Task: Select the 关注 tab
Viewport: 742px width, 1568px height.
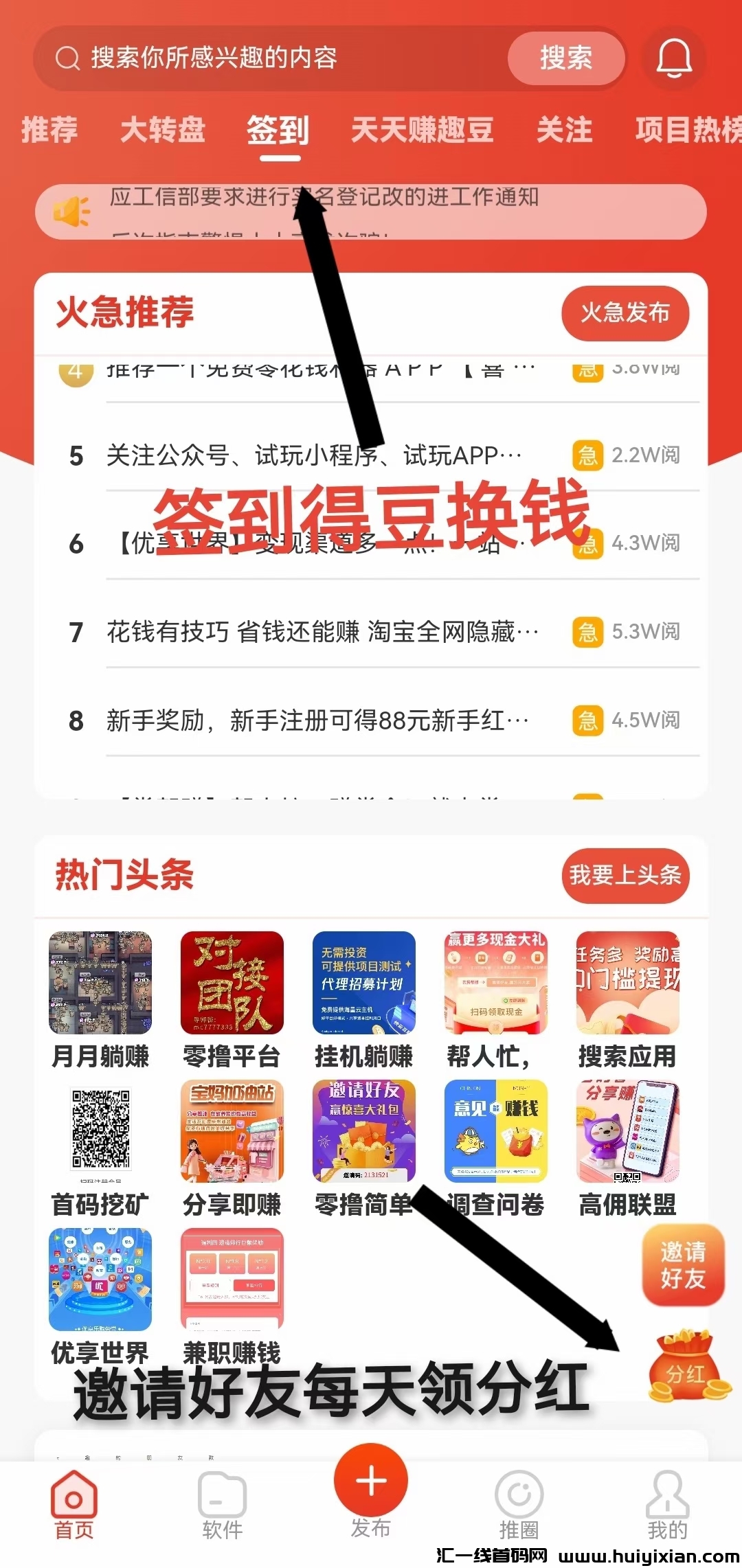Action: click(564, 130)
